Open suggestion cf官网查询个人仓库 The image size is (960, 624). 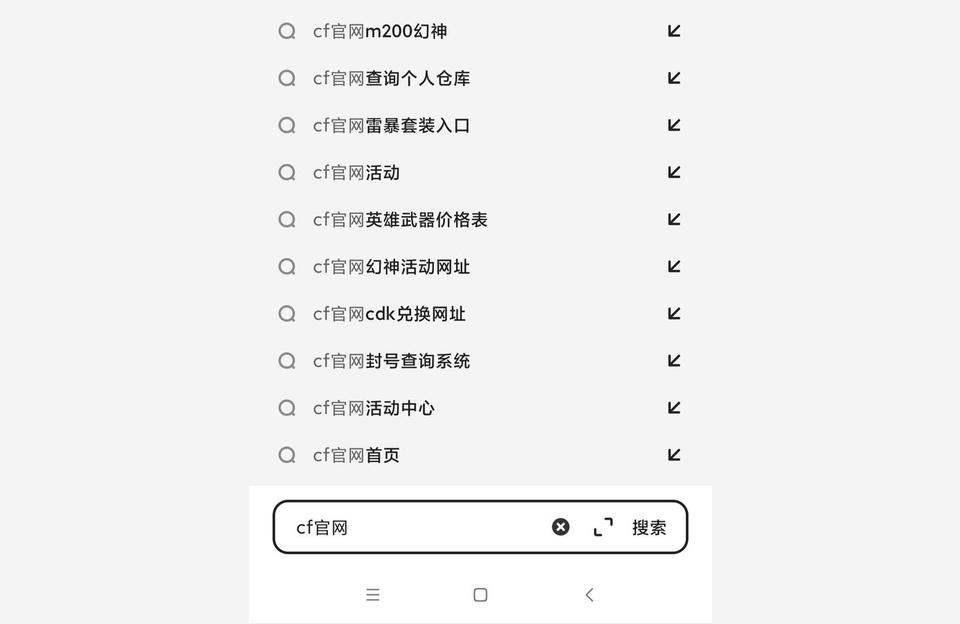[x=391, y=79]
